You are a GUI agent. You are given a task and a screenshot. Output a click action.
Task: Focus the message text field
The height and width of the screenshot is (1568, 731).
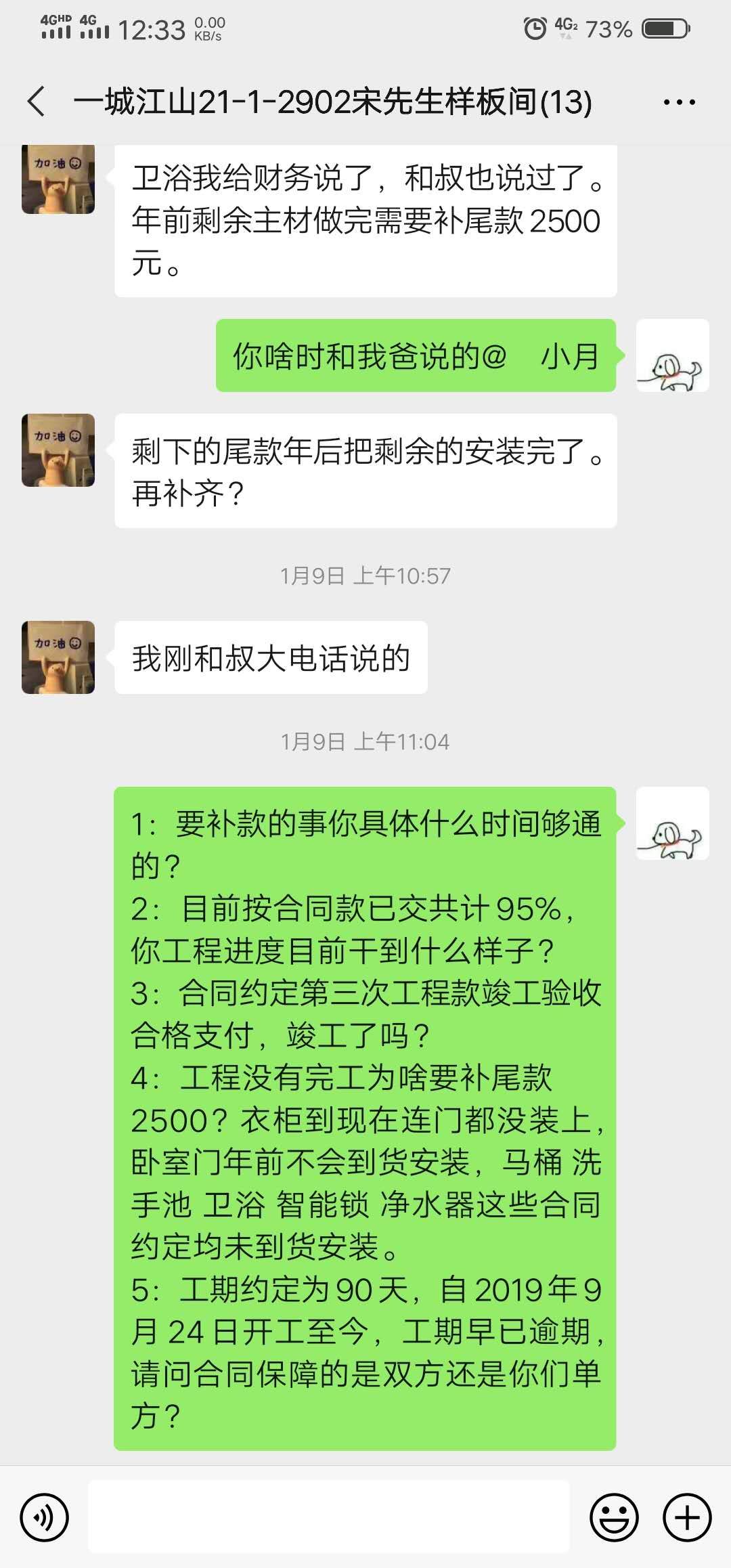click(x=329, y=1517)
